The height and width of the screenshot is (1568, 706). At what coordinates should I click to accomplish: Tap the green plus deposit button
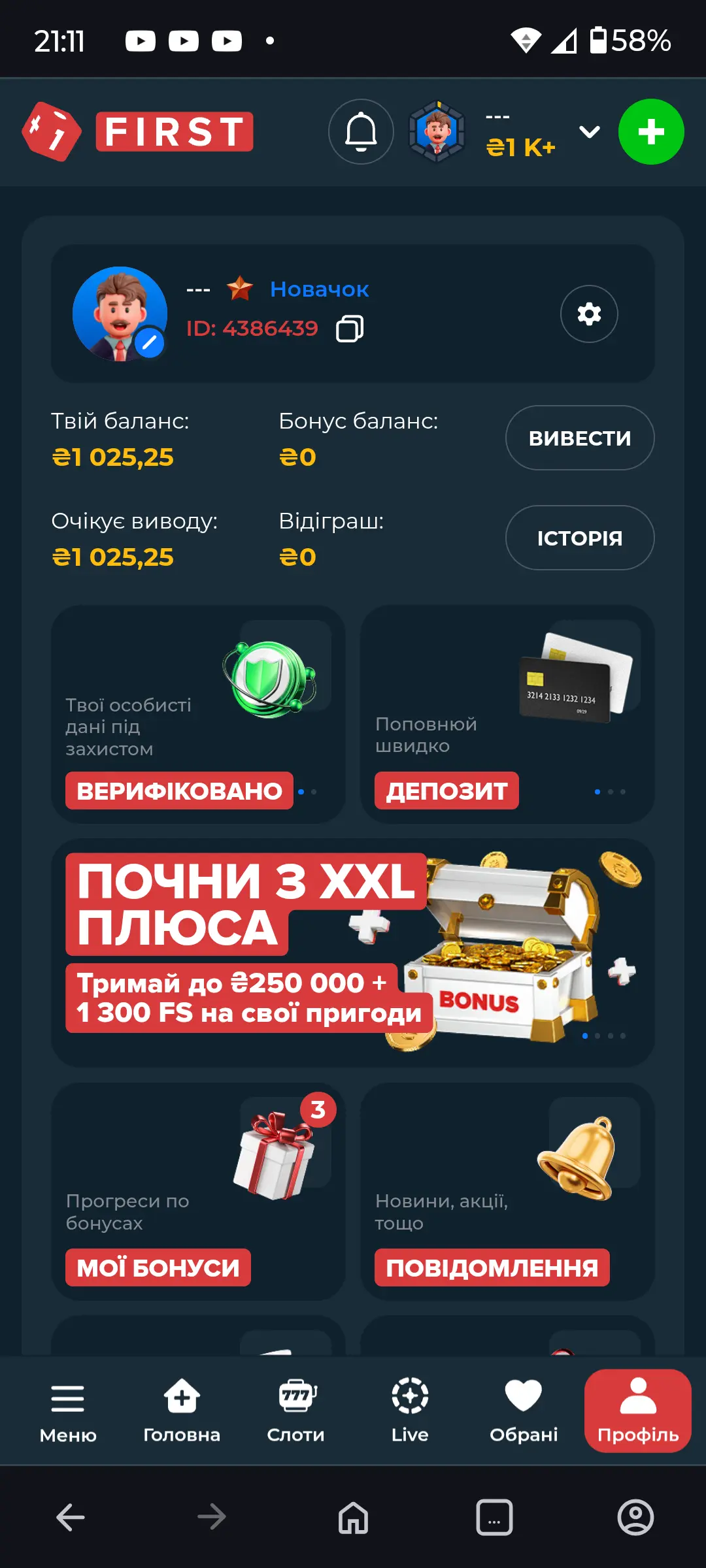(x=651, y=132)
